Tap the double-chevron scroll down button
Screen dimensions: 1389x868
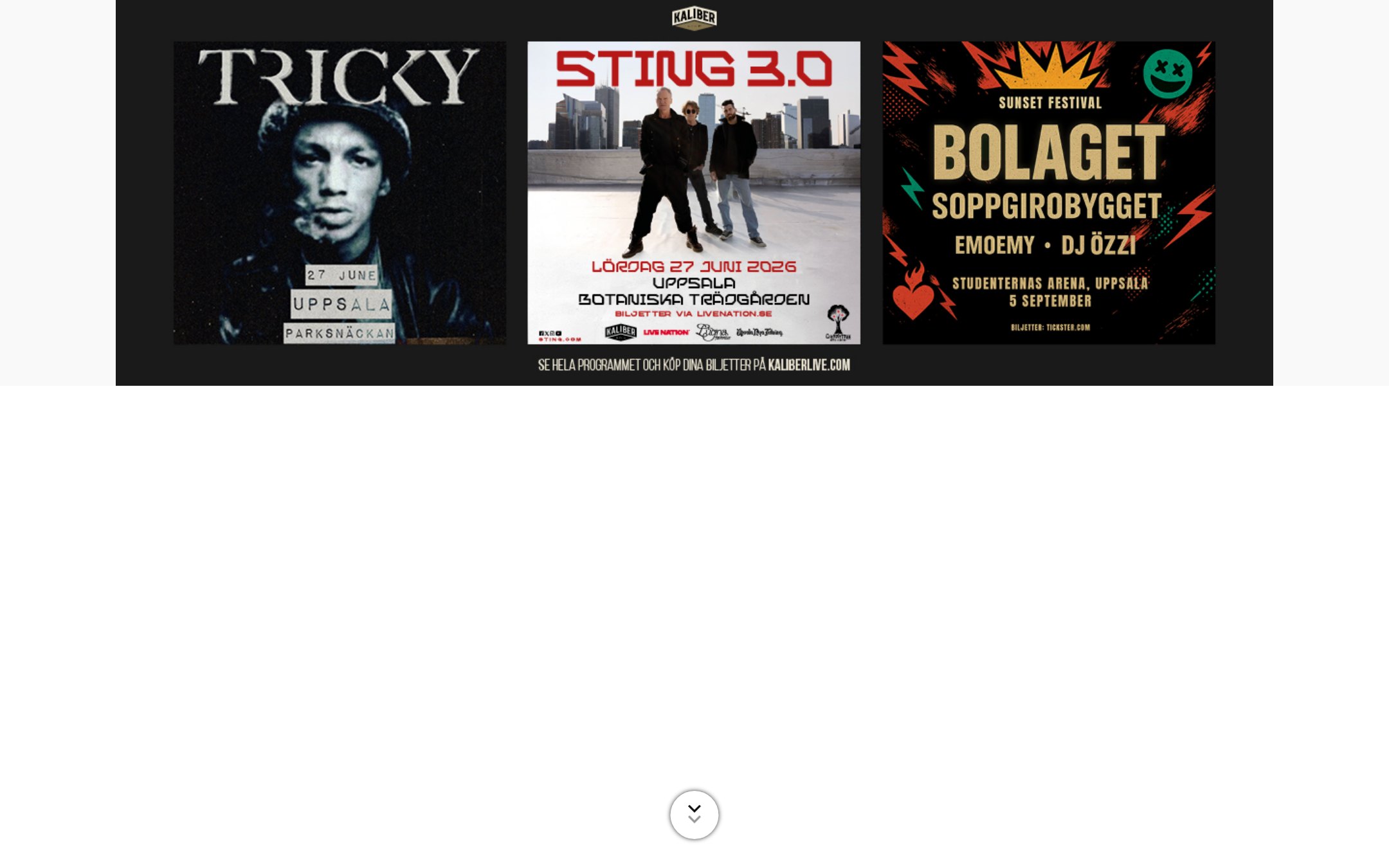coord(694,814)
